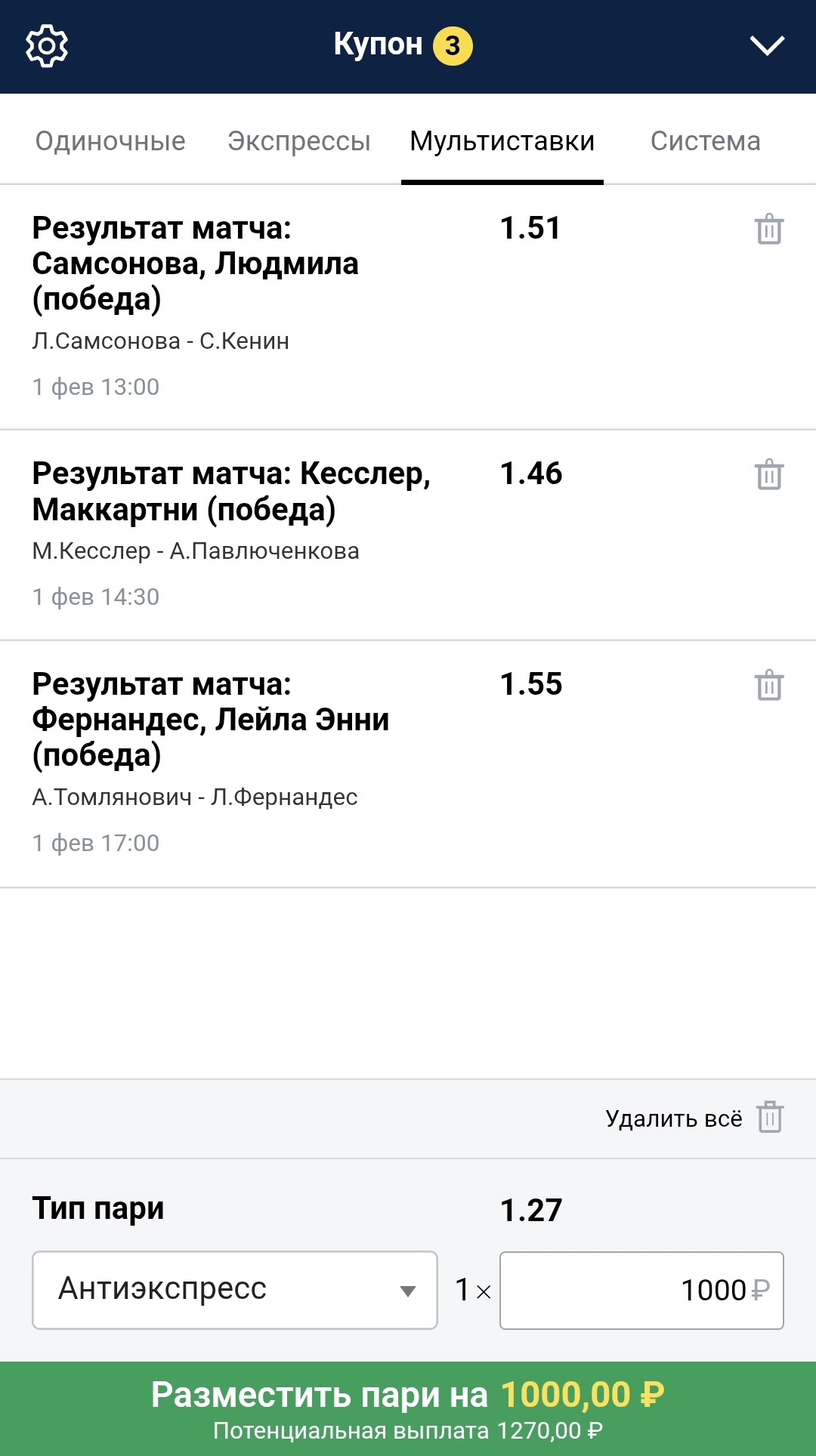Open coupon settings gear icon
Image resolution: width=816 pixels, height=1456 pixels.
pos(47,46)
